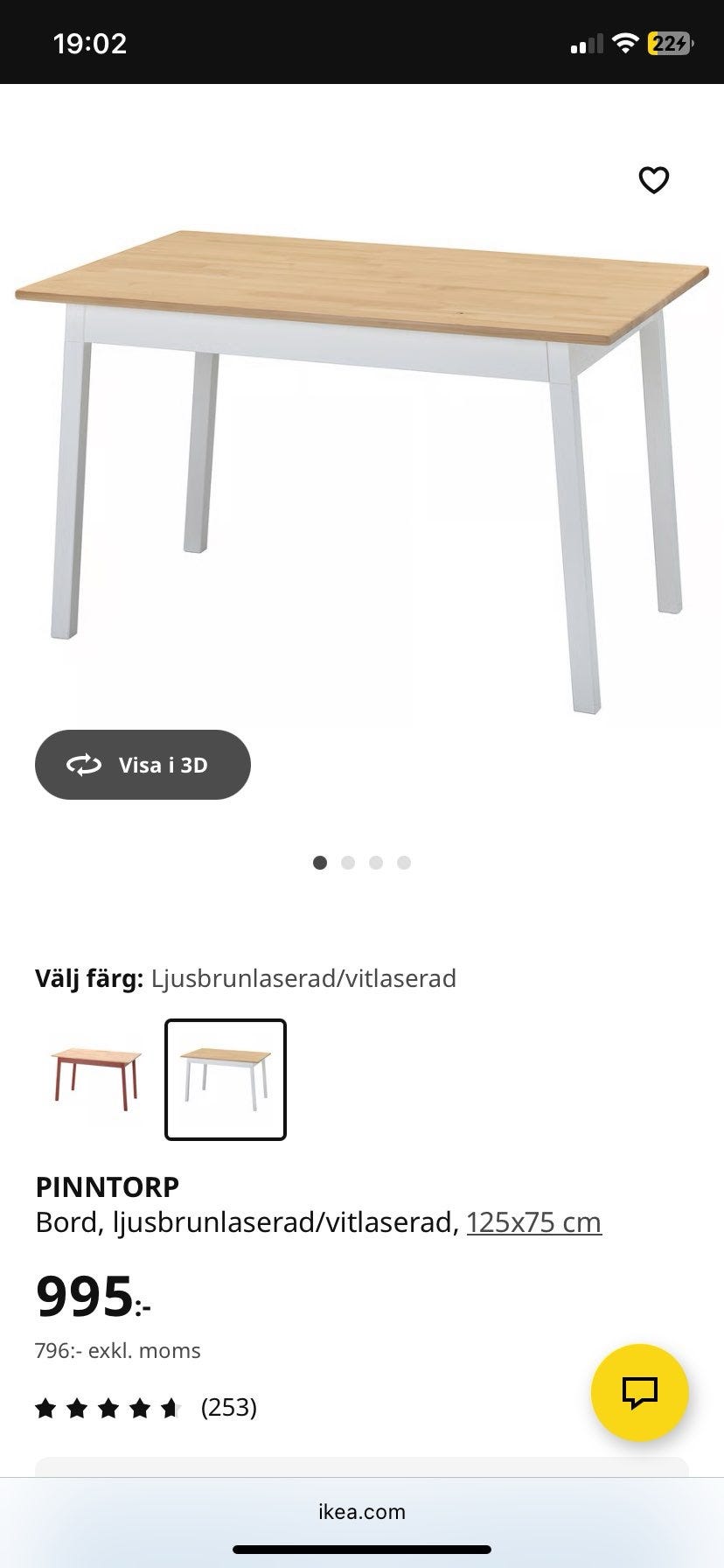Tap the cellular signal bars icon

(x=588, y=42)
